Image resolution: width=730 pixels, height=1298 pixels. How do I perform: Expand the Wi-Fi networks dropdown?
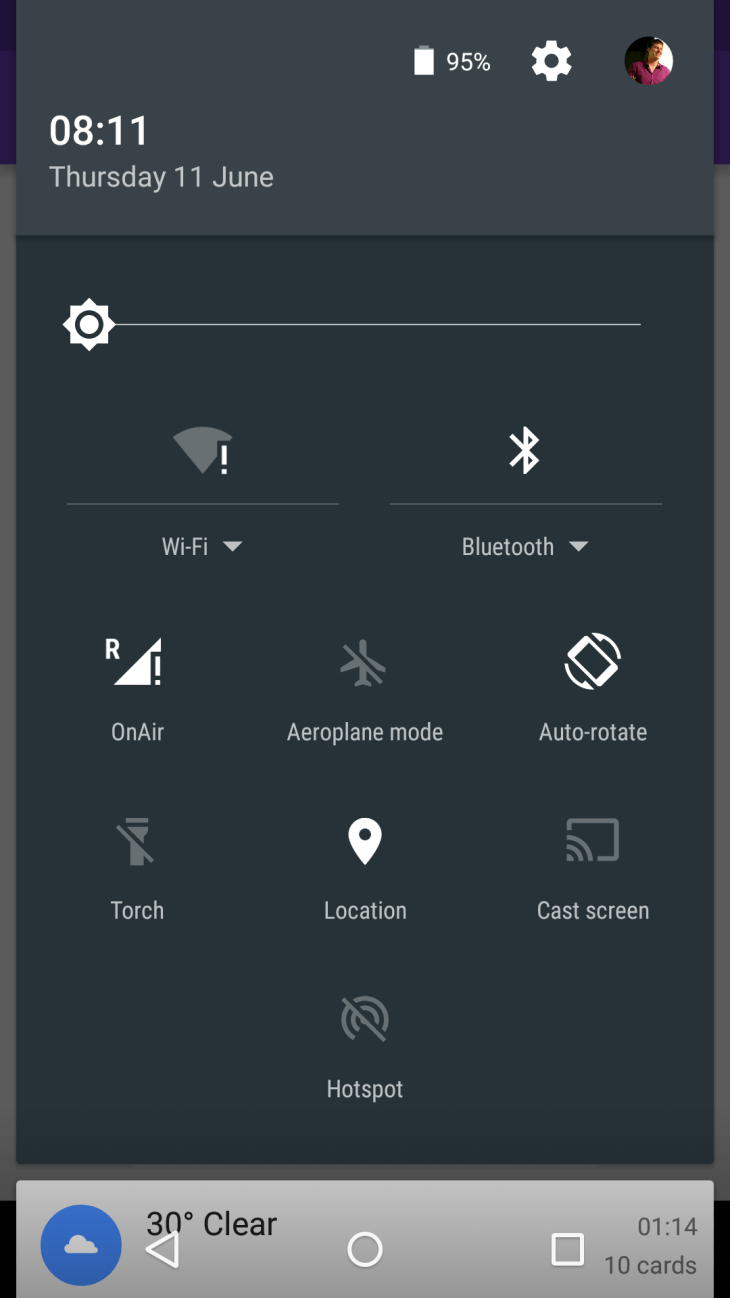pyautogui.click(x=203, y=547)
